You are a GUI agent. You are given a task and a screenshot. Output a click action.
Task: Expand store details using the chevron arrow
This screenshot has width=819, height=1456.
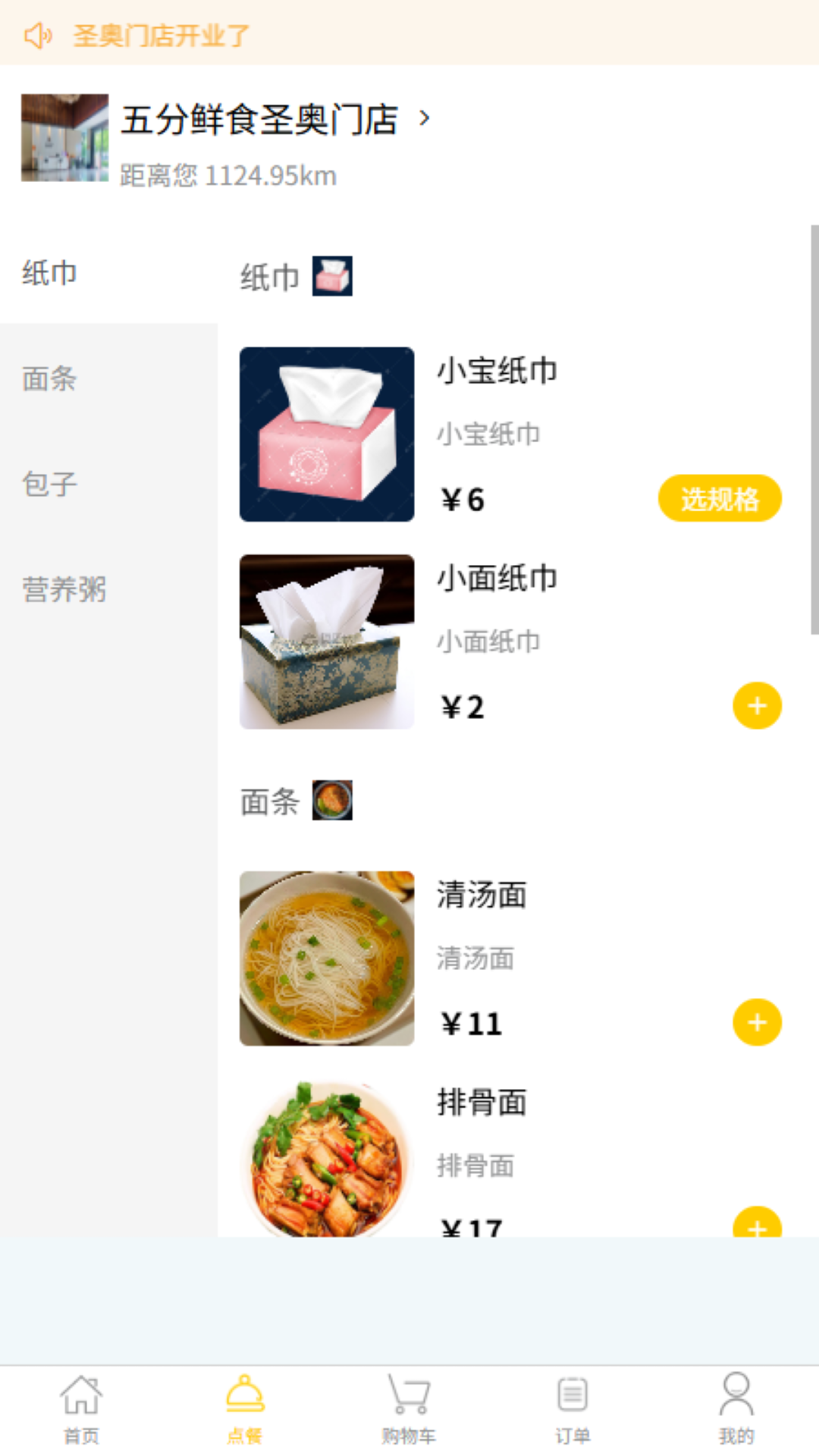point(425,119)
